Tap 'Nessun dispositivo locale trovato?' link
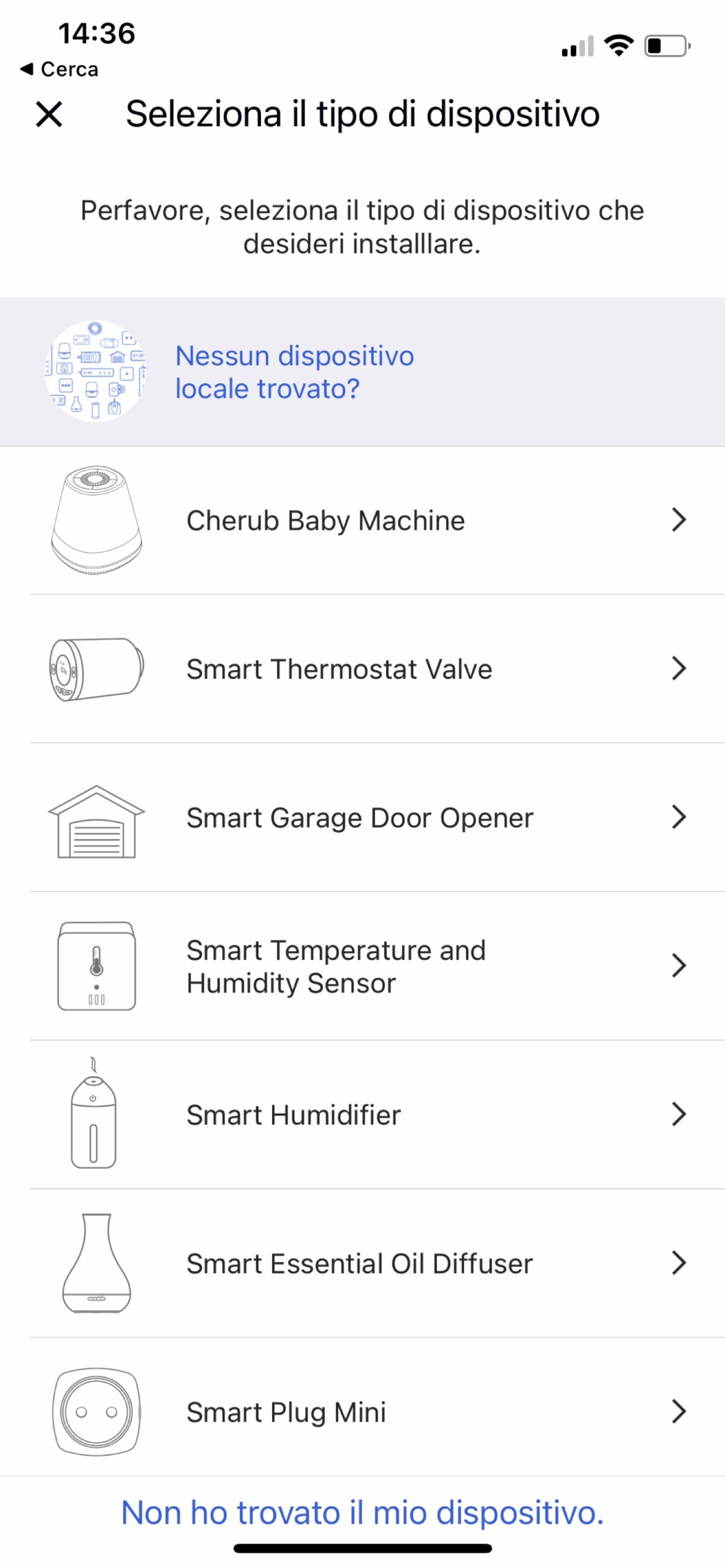This screenshot has height=1568, width=725. point(294,372)
